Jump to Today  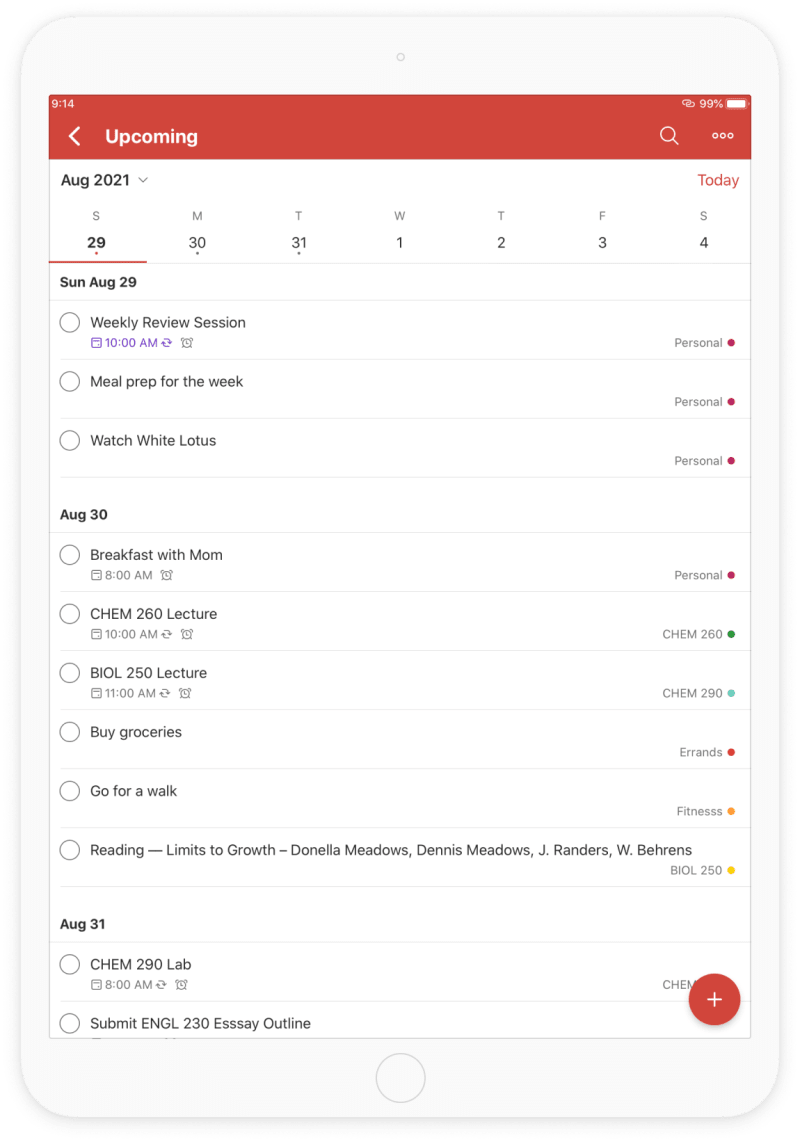coord(718,180)
